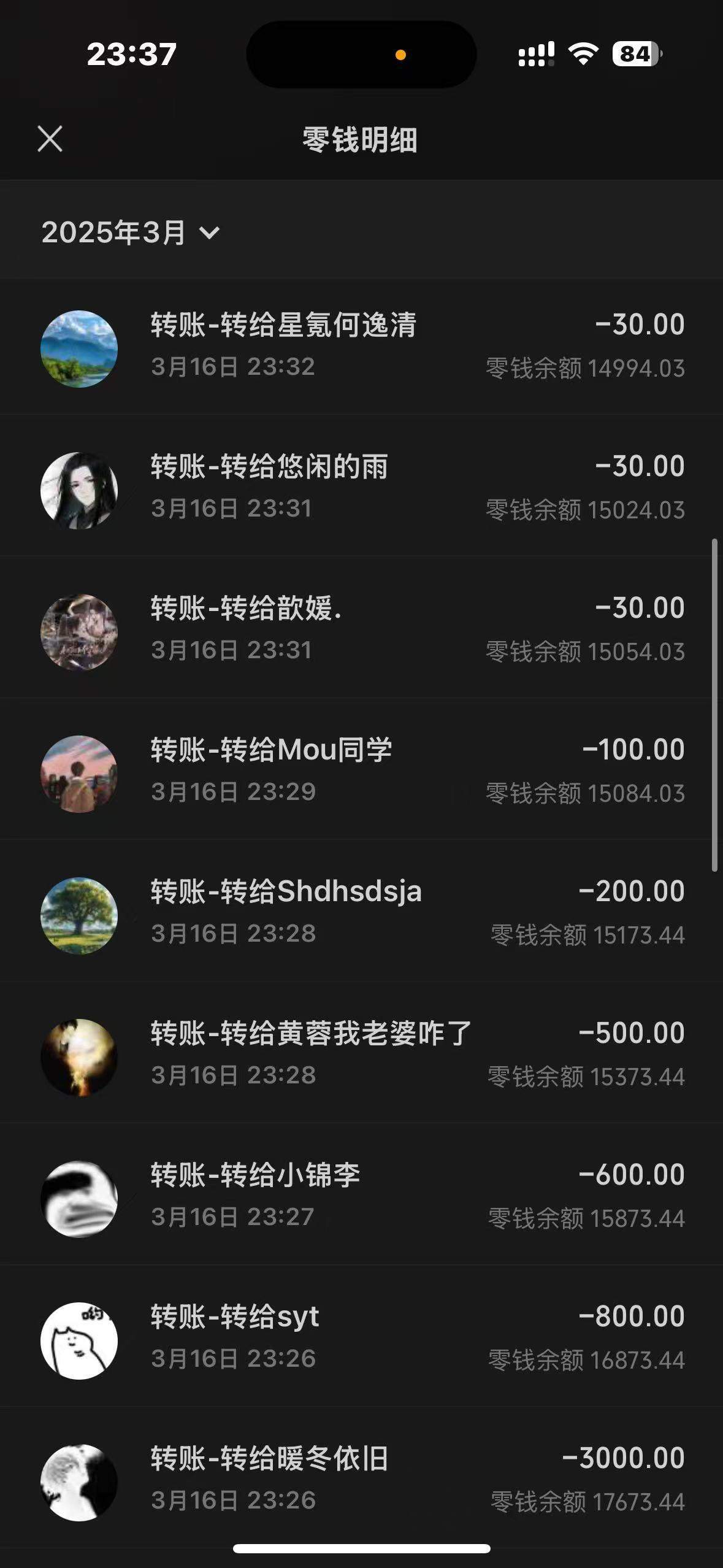The image size is (723, 1568).
Task: Show details of transfer to Shdhsdsja
Action: tap(362, 913)
